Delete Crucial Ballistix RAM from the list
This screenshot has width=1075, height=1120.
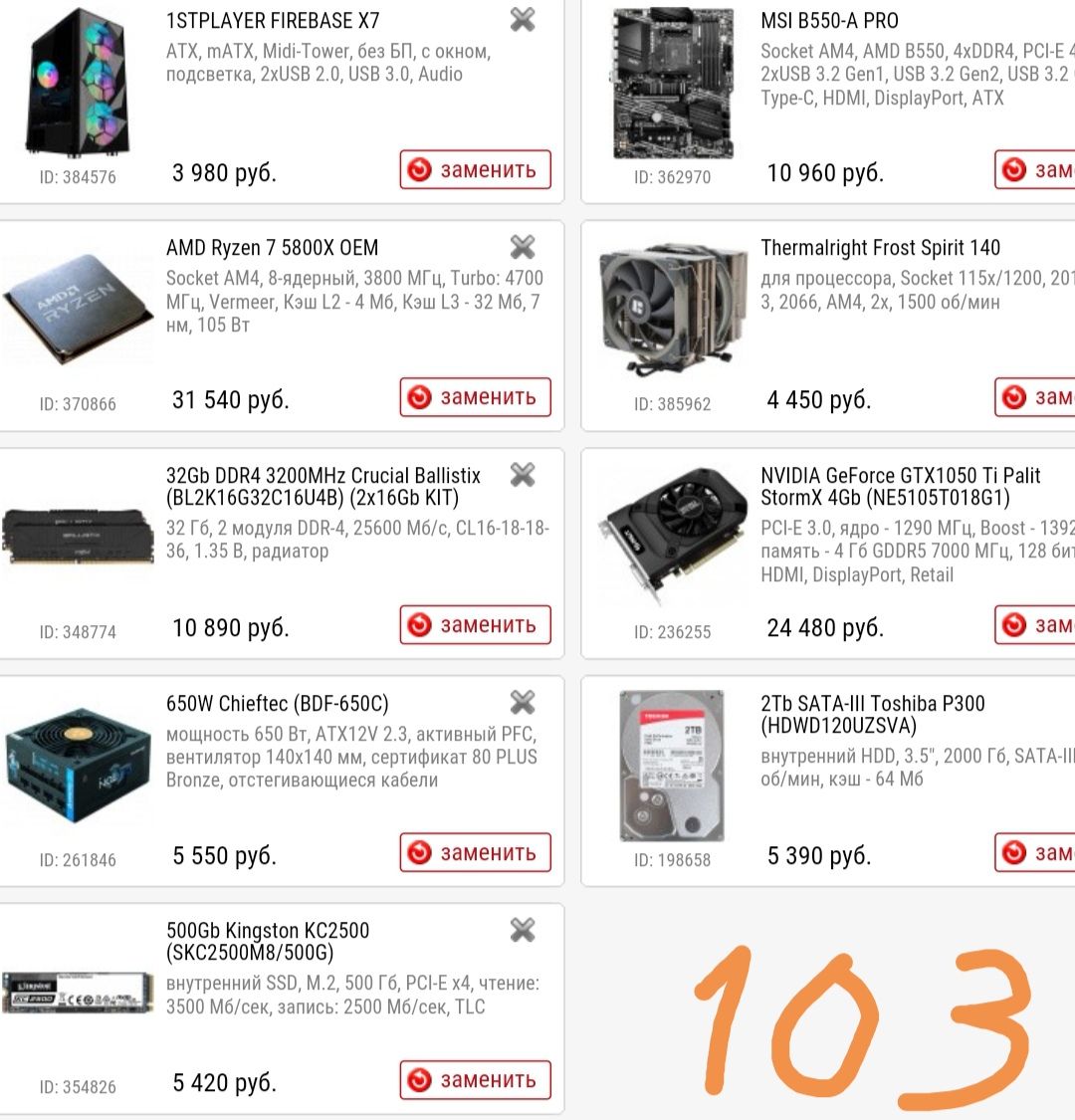(x=523, y=474)
